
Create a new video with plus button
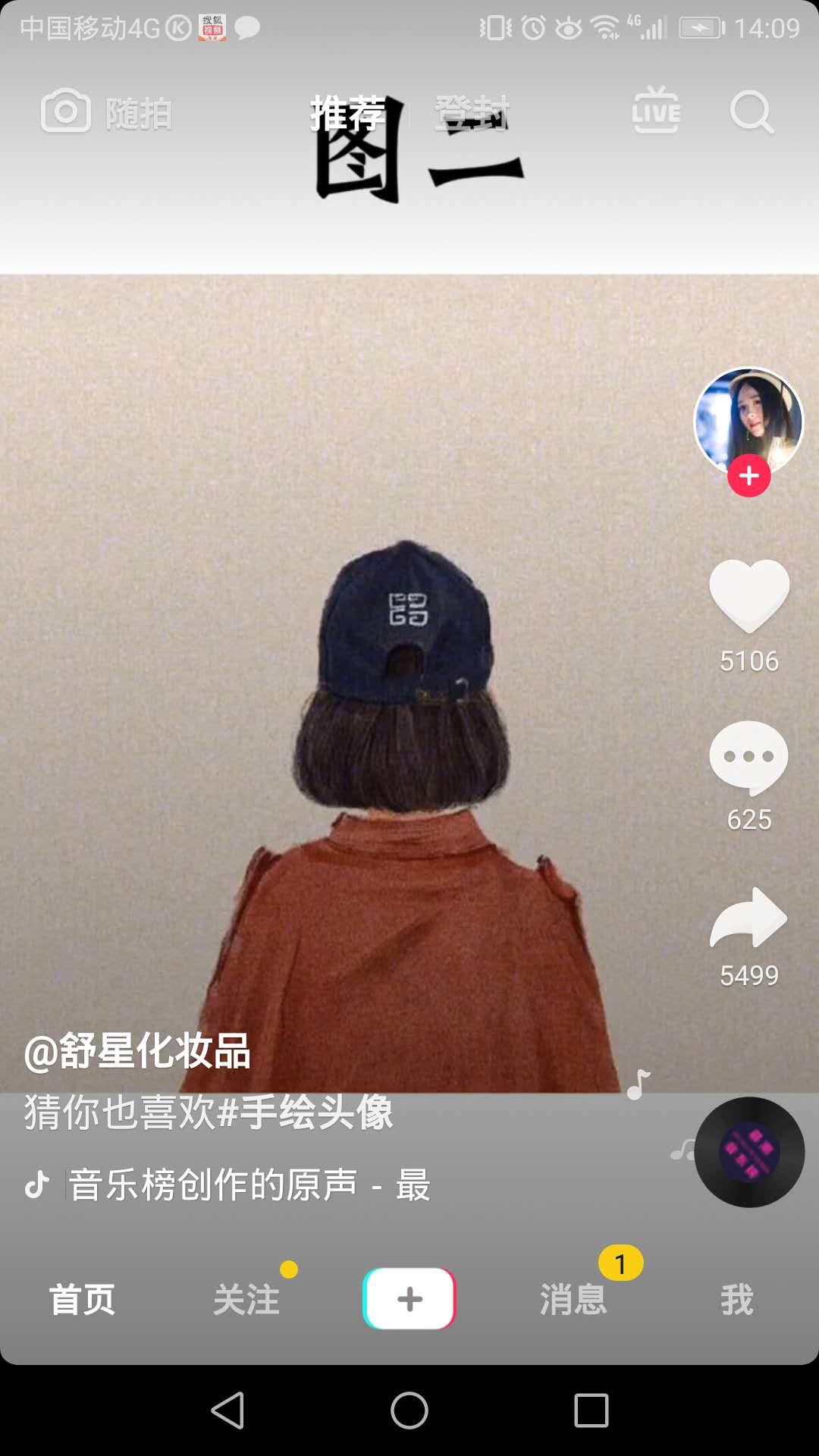[x=409, y=1298]
